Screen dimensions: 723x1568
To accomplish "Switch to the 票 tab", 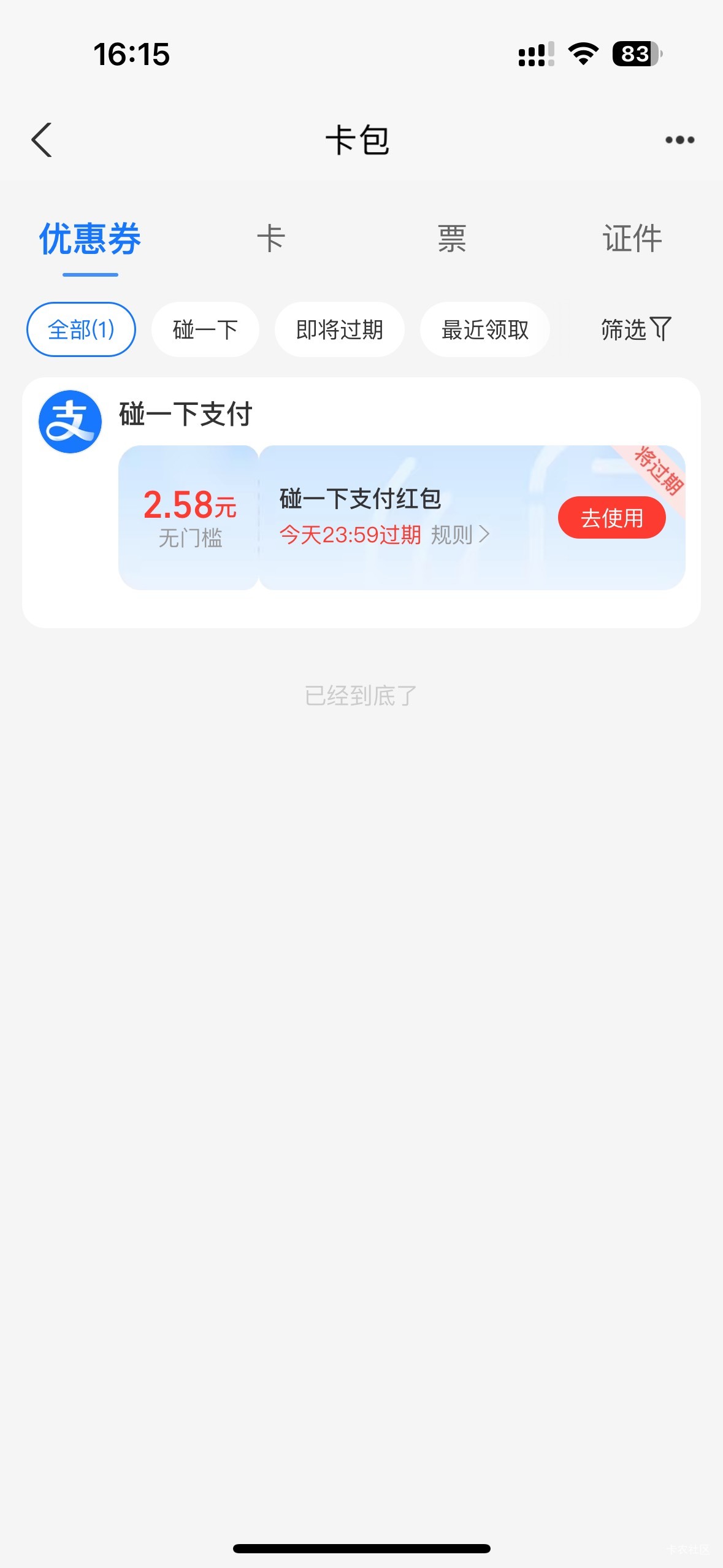I will tap(452, 239).
